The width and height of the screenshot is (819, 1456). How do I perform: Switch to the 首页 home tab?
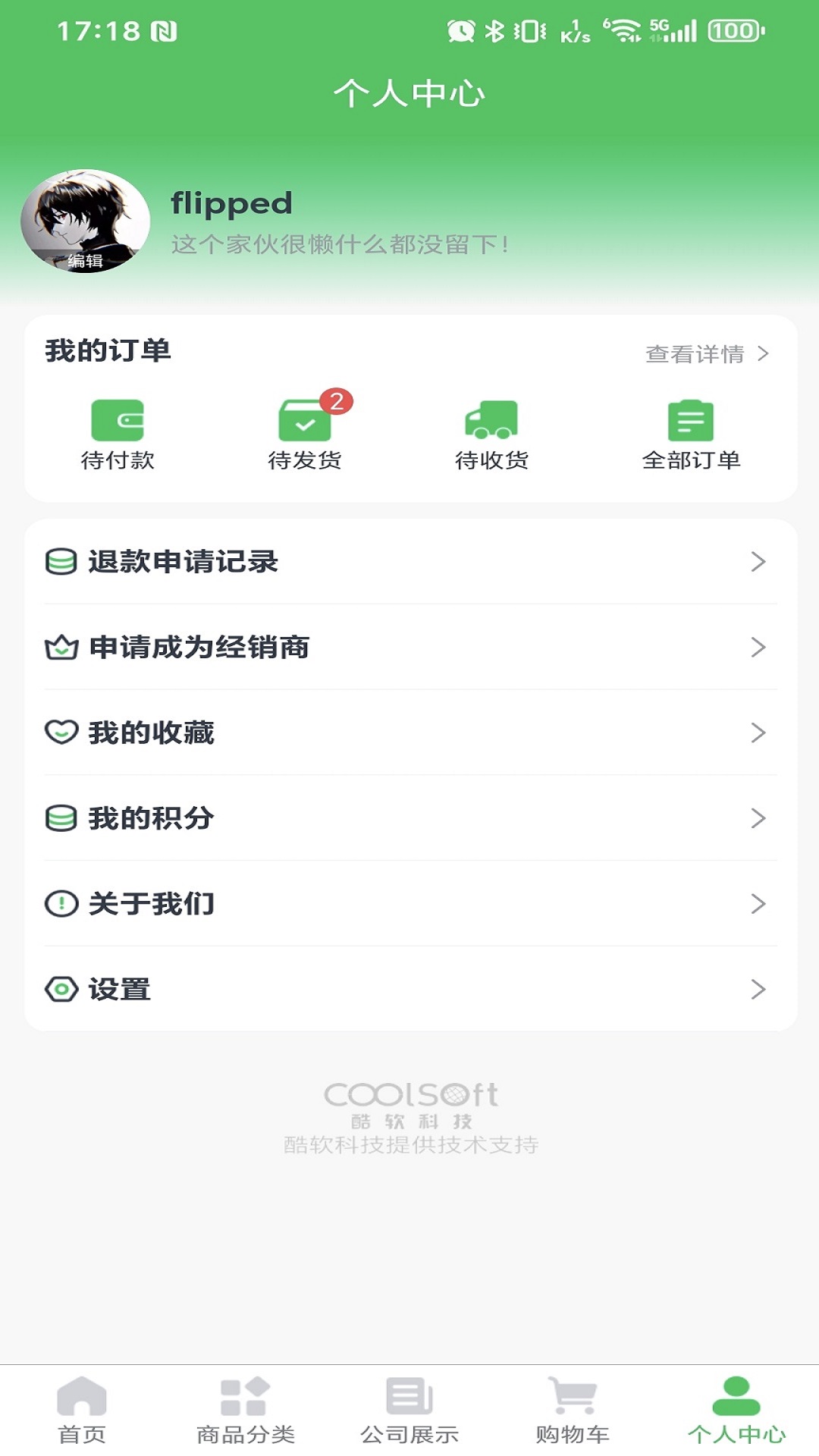tap(82, 1403)
